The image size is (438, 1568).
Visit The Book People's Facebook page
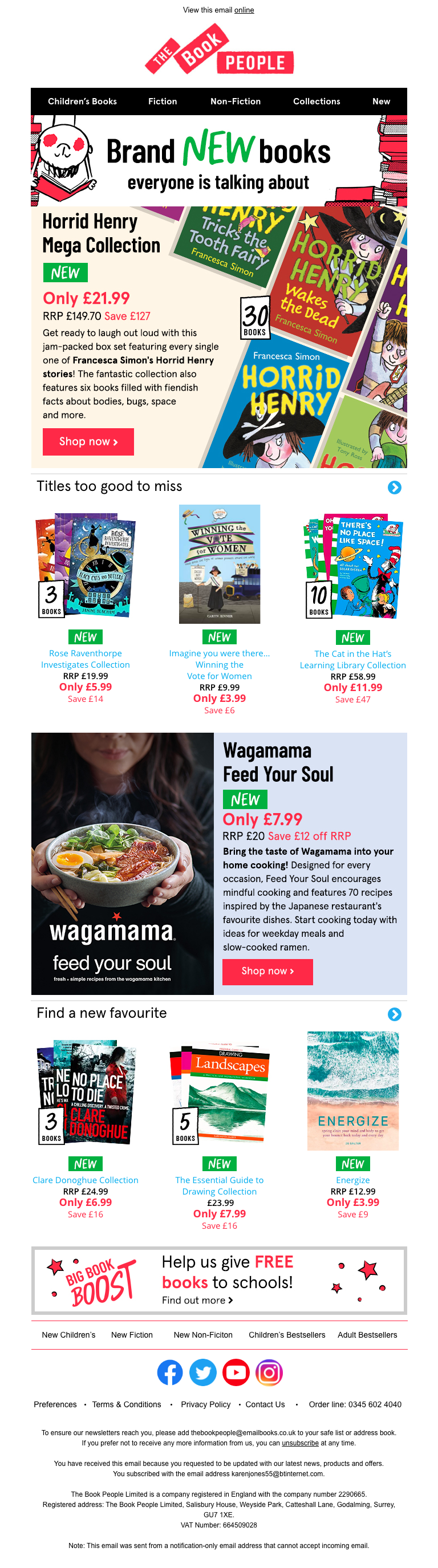(170, 1372)
